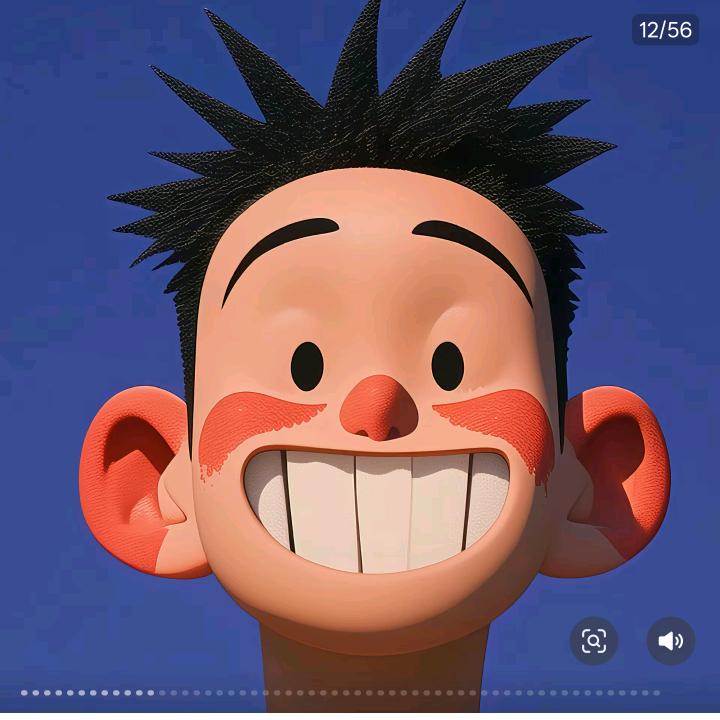The width and height of the screenshot is (720, 720).
Task: Toggle the sound speaker button
Action: (x=670, y=641)
